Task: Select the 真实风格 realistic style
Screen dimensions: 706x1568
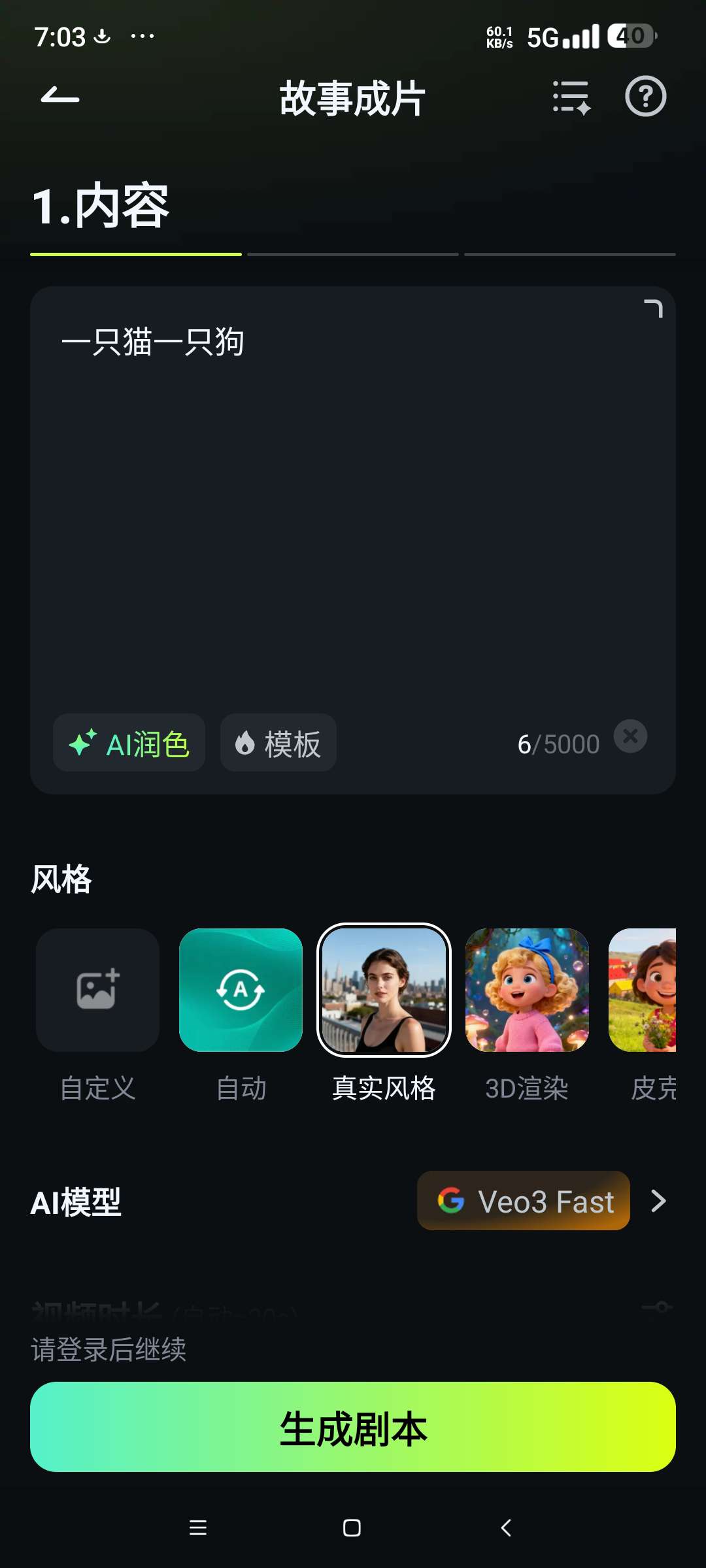Action: pos(384,990)
